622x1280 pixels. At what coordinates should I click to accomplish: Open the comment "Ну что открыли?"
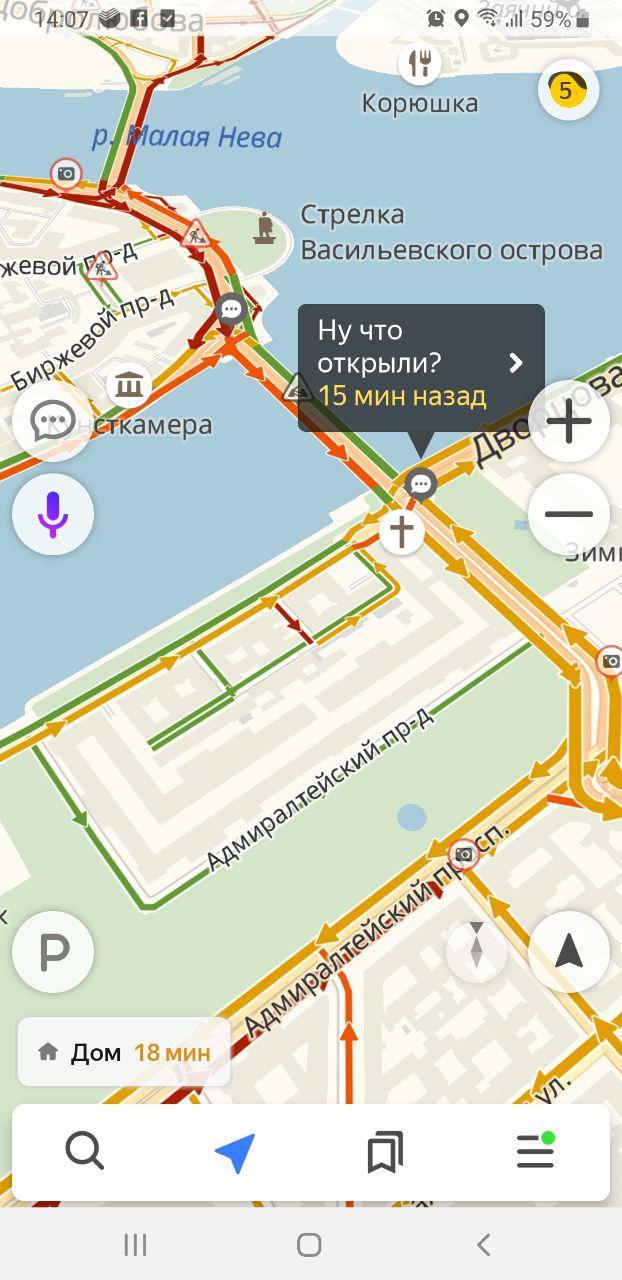(x=421, y=362)
